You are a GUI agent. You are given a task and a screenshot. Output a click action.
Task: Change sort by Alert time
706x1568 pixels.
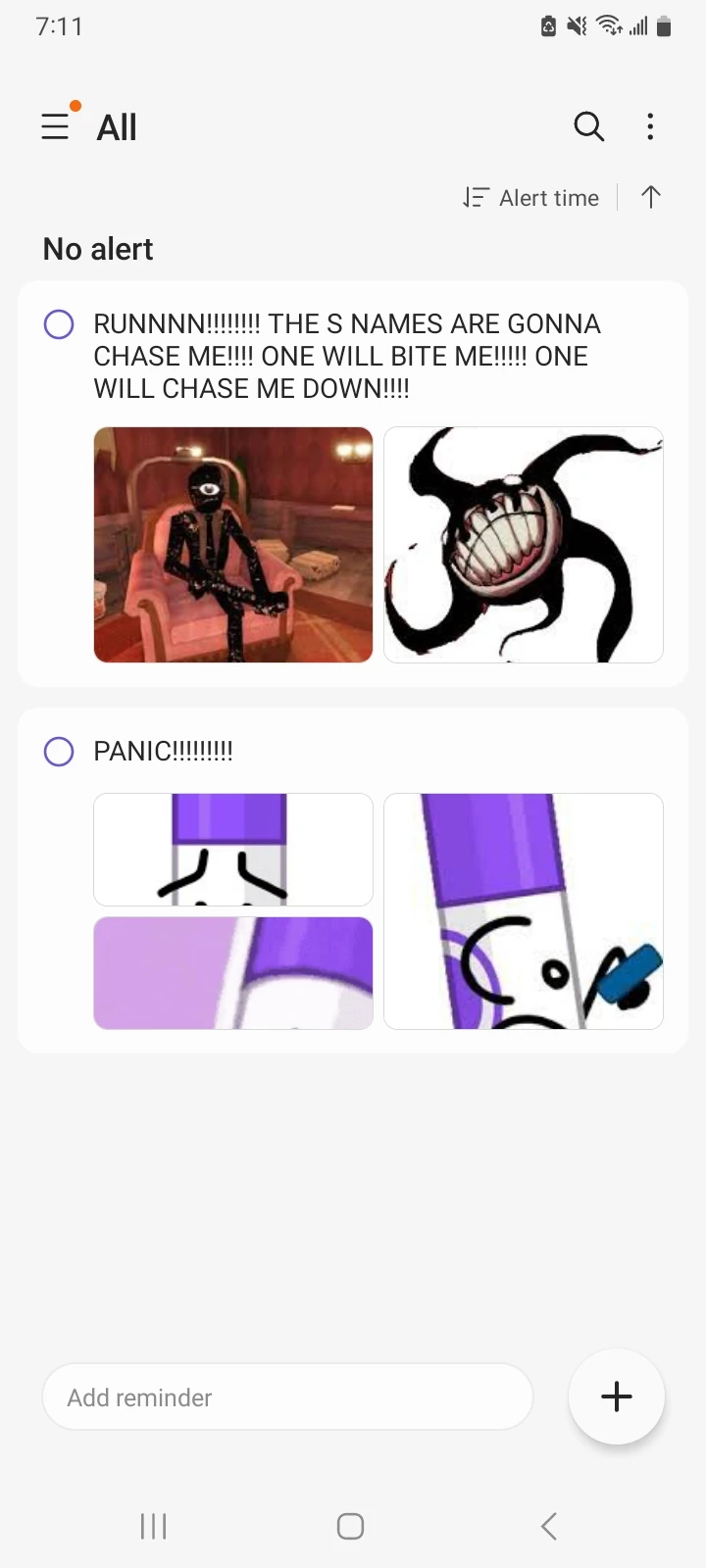530,198
